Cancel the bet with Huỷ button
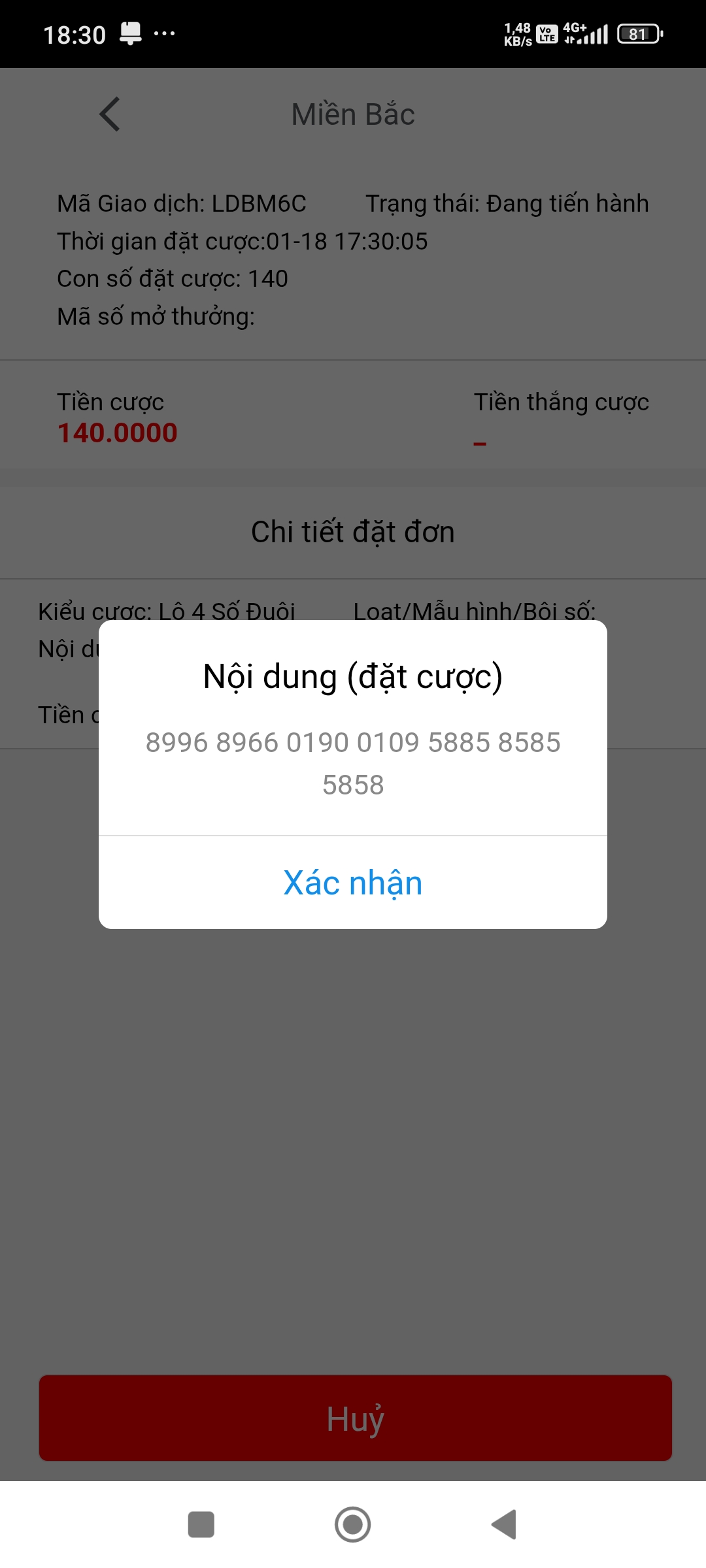Image resolution: width=706 pixels, height=1568 pixels. (355, 1418)
